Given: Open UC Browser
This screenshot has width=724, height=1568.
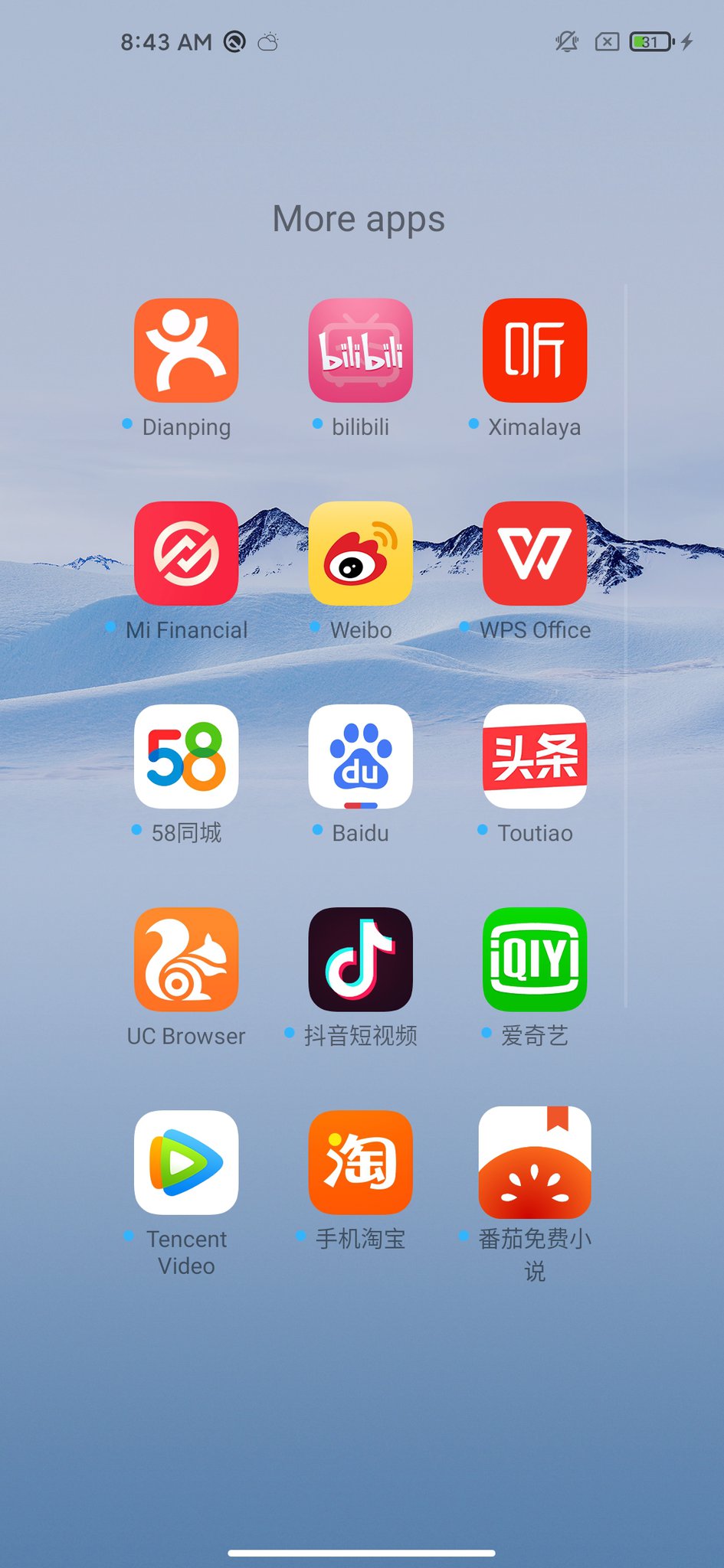Looking at the screenshot, I should pyautogui.click(x=186, y=959).
